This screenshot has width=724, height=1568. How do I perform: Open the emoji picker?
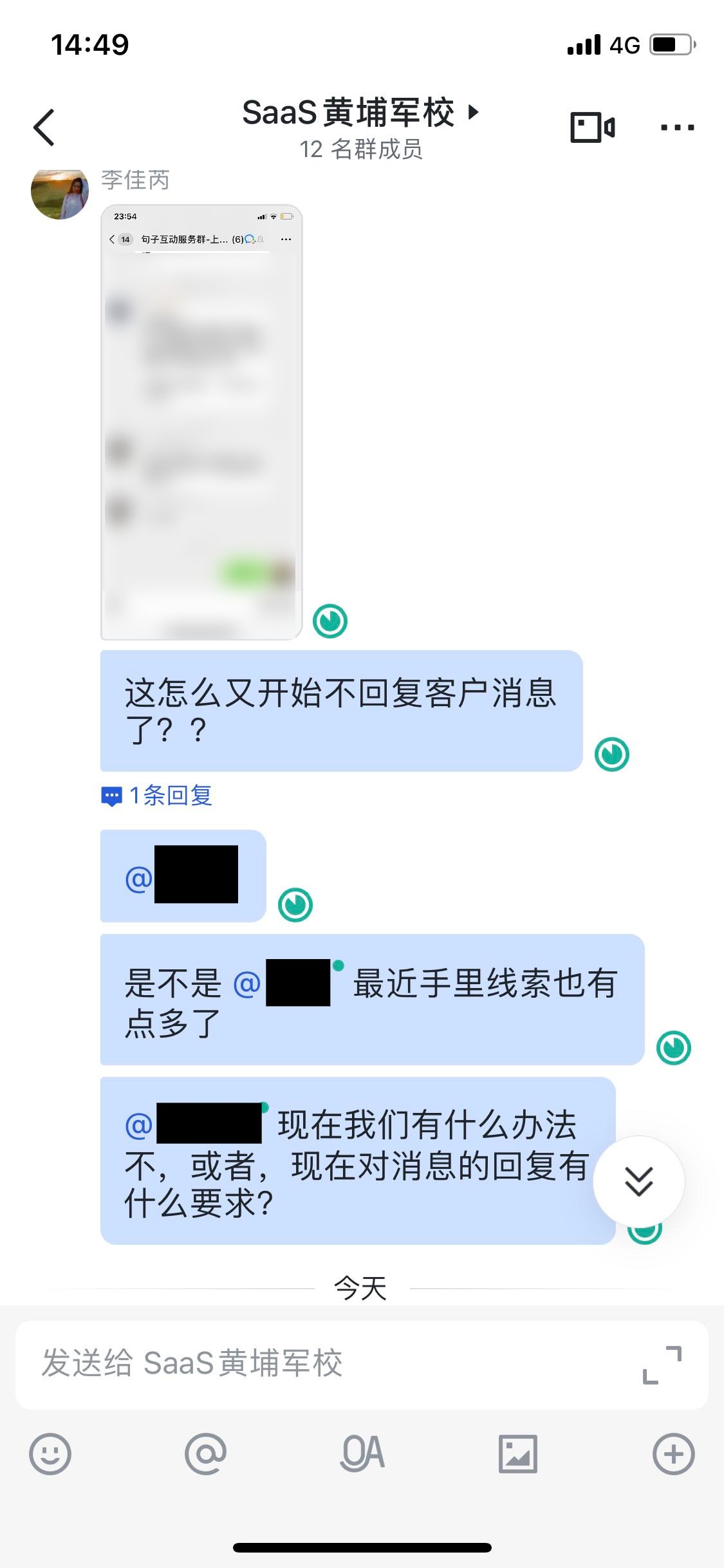(x=50, y=1454)
